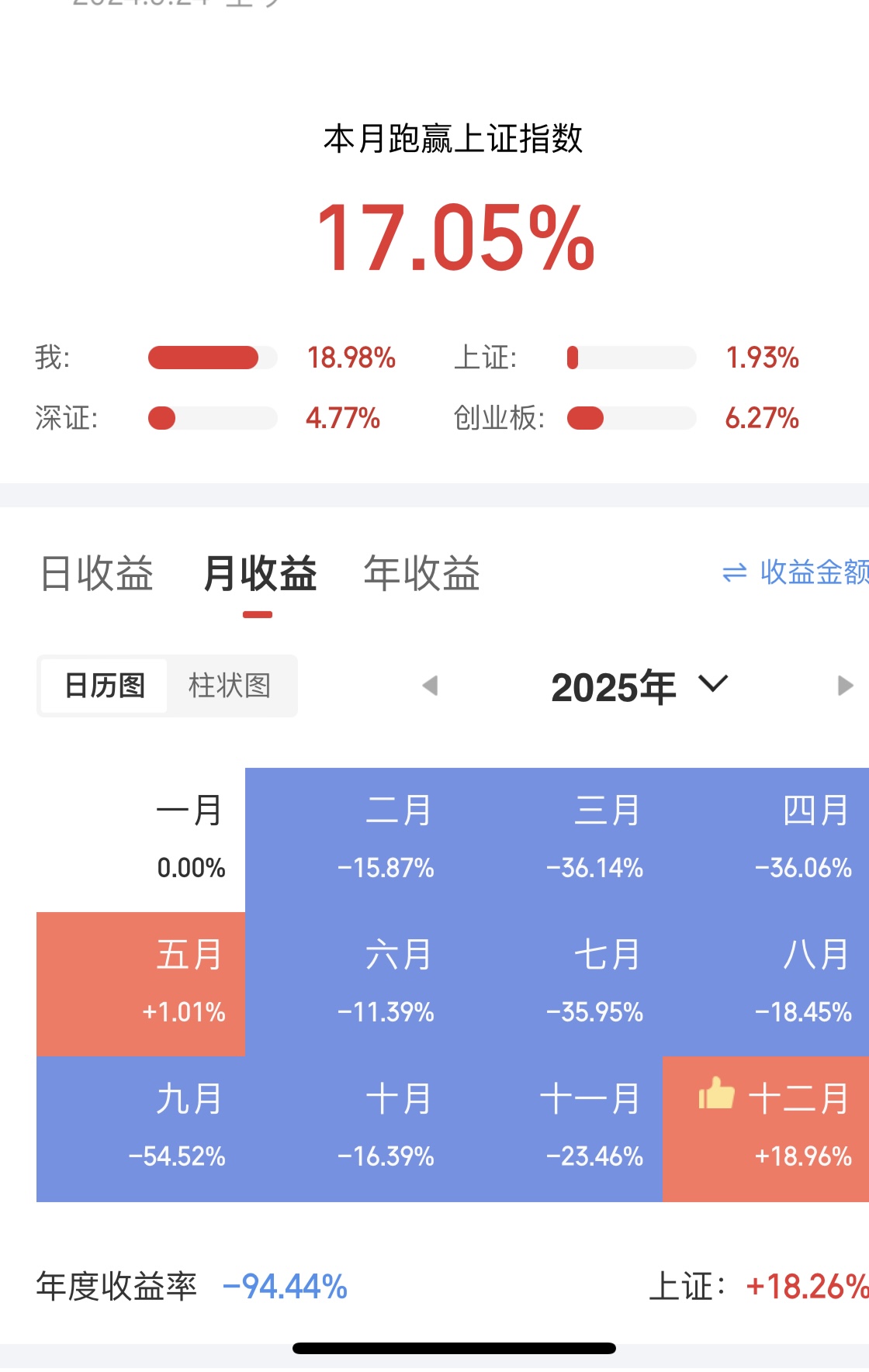The height and width of the screenshot is (1372, 869).
Task: Select 十二月 with +18.96% return
Action: (x=767, y=1128)
